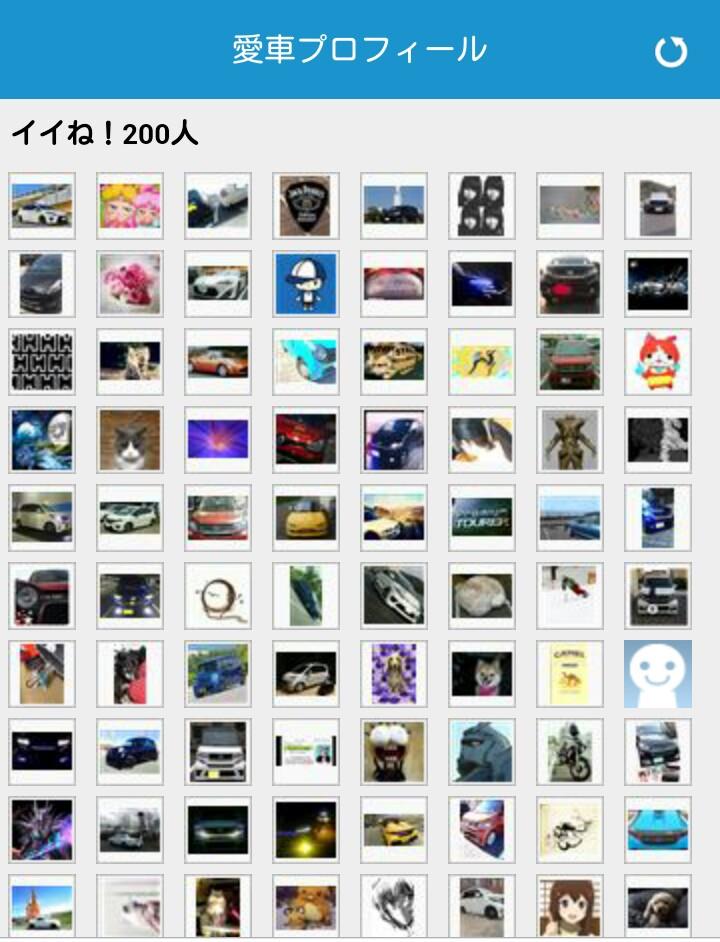Open the Camel cigarette pack avatar
Screen dimensions: 720x942
tap(570, 674)
